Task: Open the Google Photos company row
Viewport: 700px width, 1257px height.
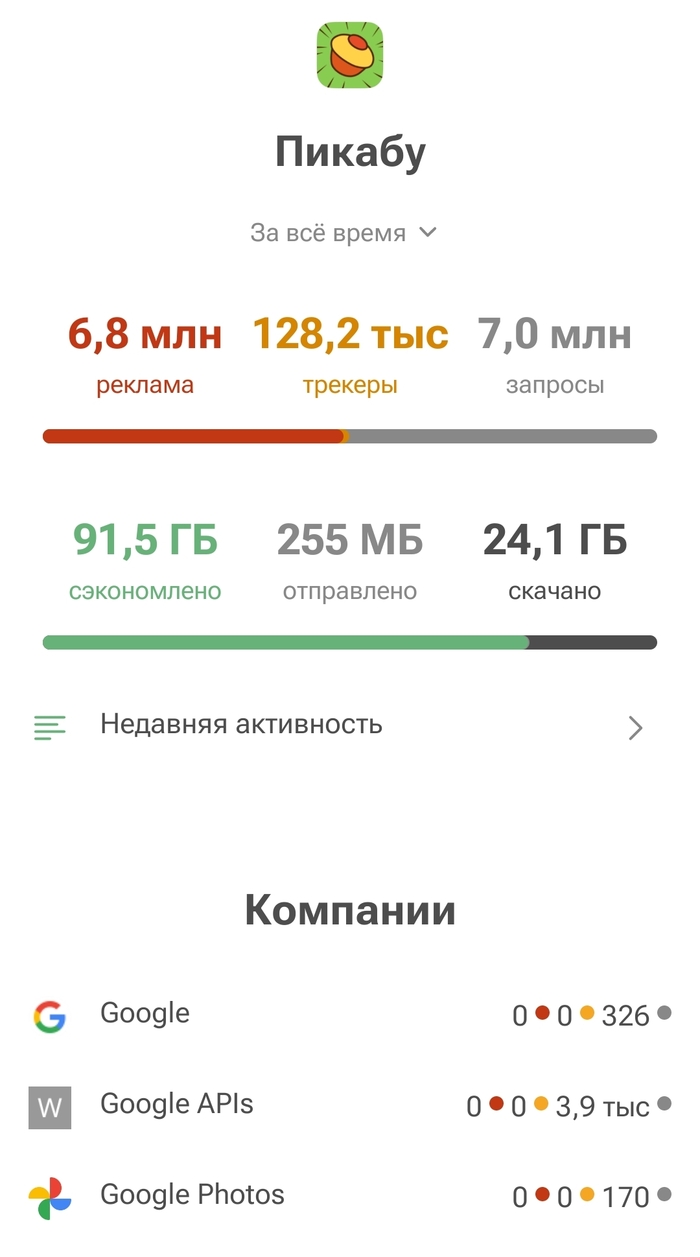Action: point(340,1196)
